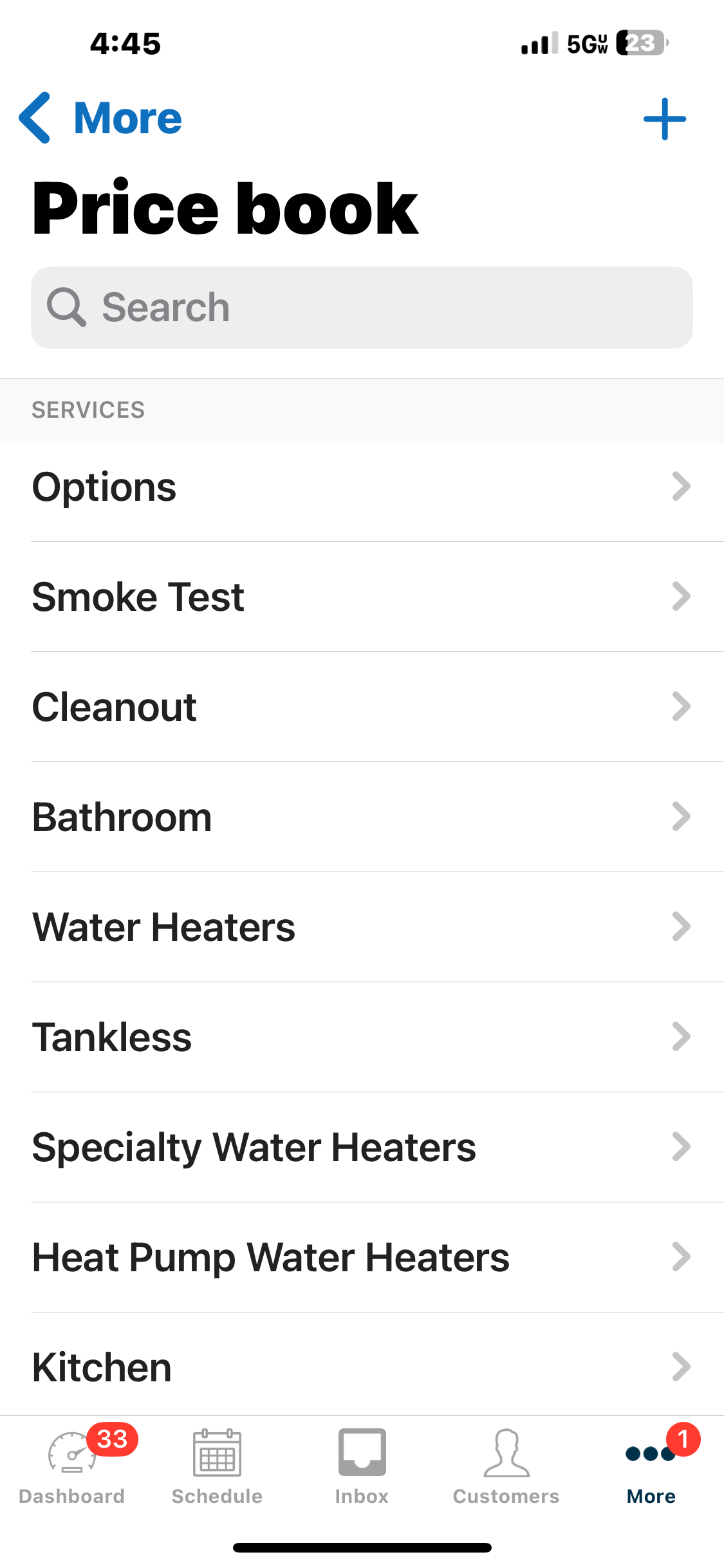This screenshot has height=1568, width=724.
Task: Open Heat Pump Water Heaters
Action: coord(362,1257)
